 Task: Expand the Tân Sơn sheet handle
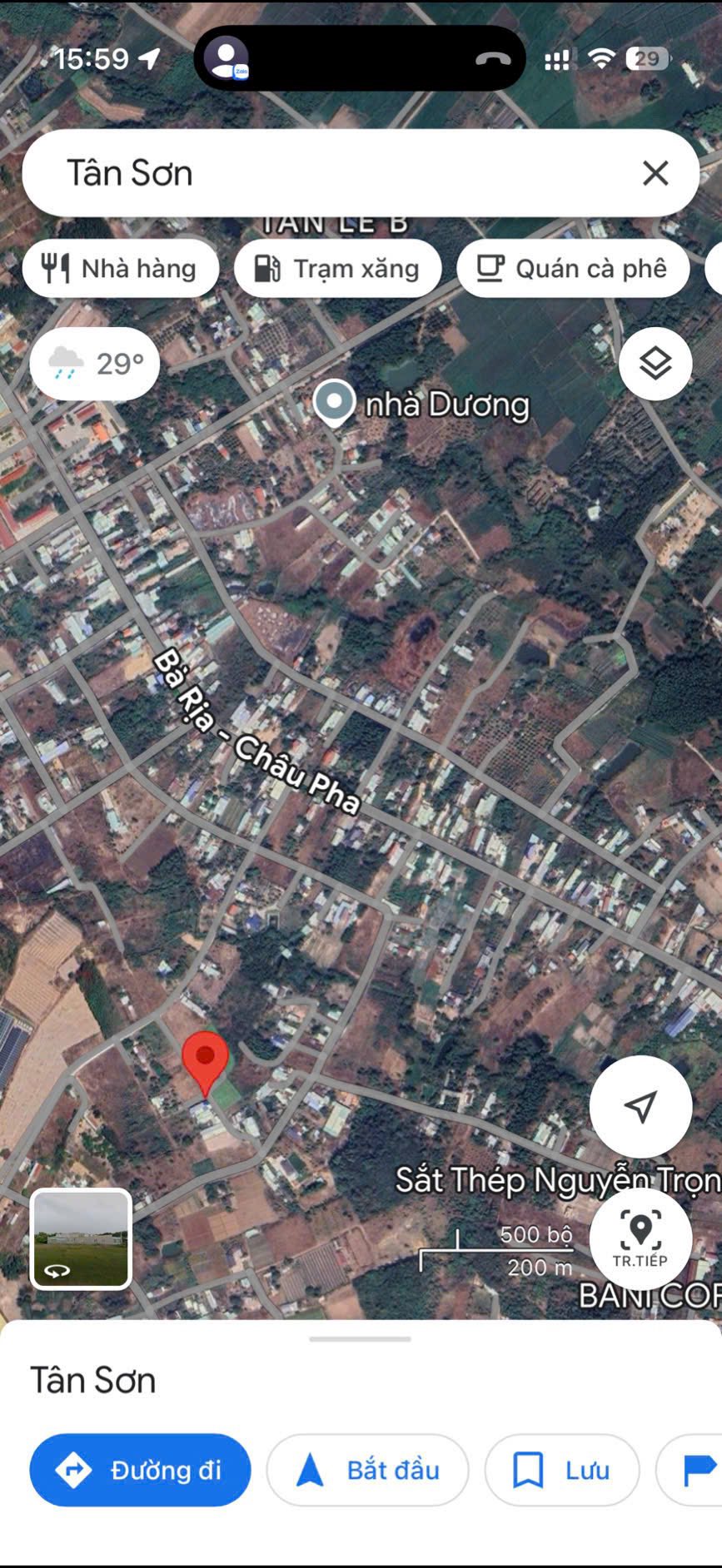[x=360, y=1339]
